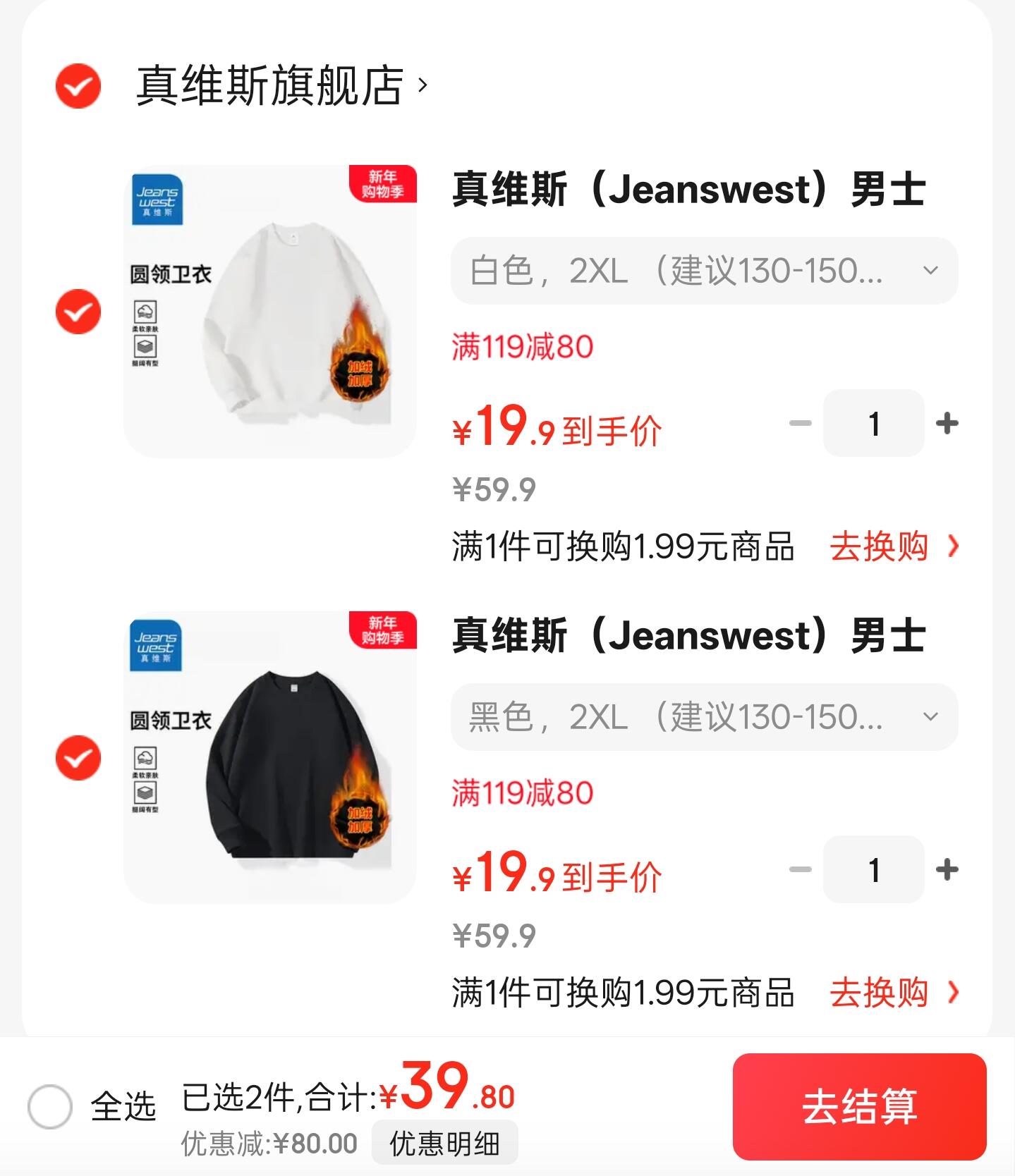Proceed to checkout with 去结算

click(859, 1106)
